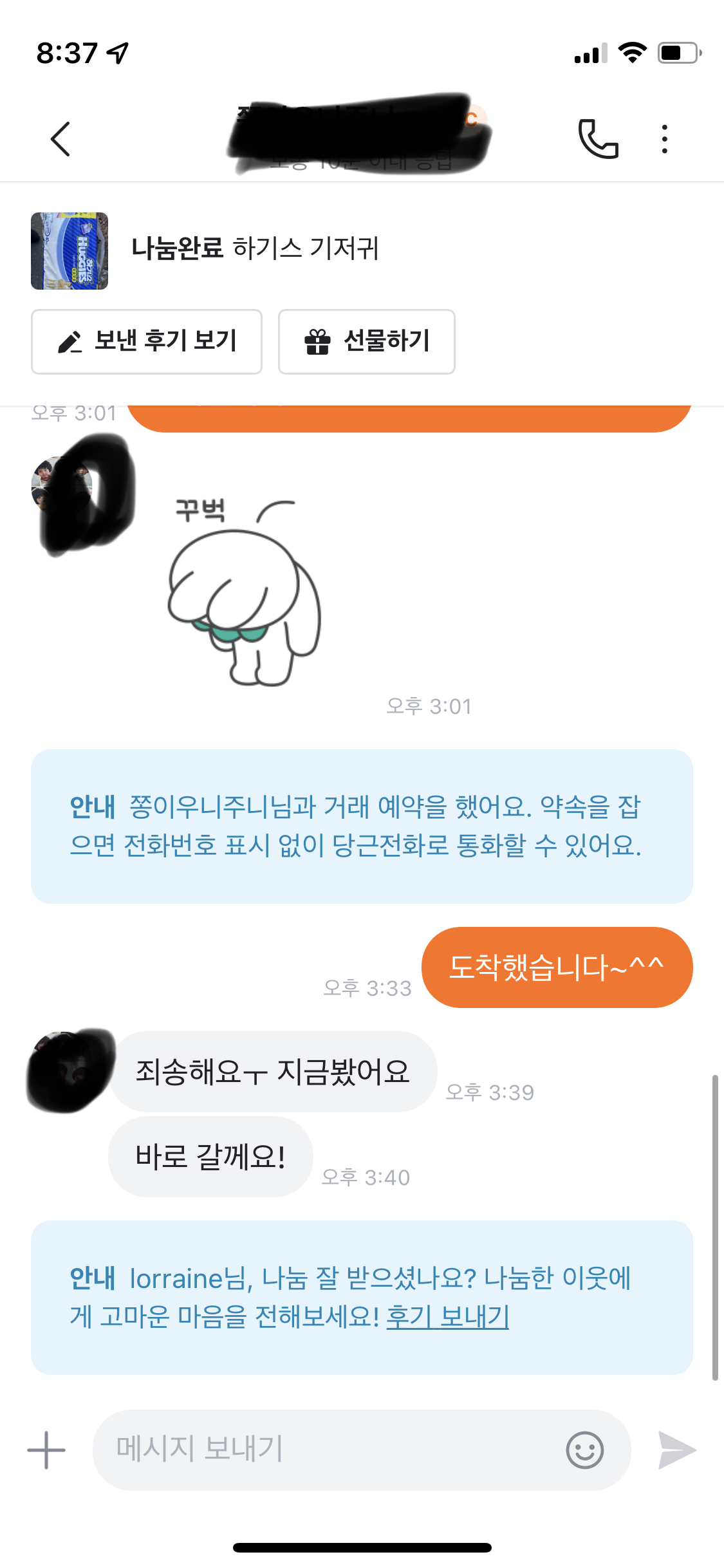The image size is (724, 1568).
Task: Open the 후기 보내기 link
Action: point(447,1316)
